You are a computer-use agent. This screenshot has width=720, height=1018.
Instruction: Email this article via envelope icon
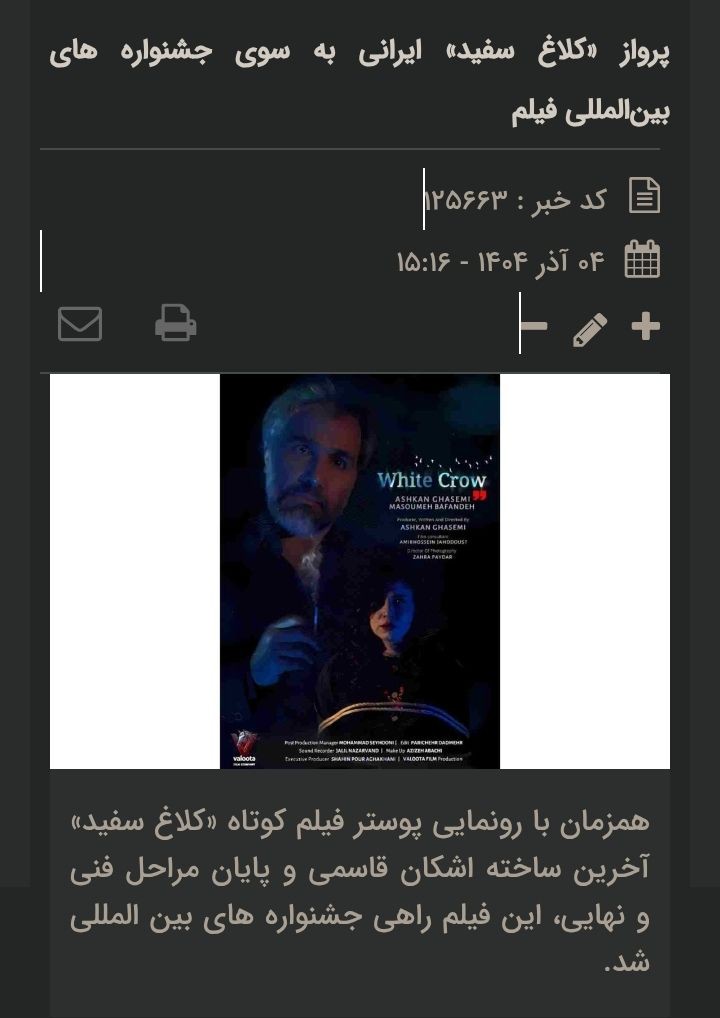80,324
